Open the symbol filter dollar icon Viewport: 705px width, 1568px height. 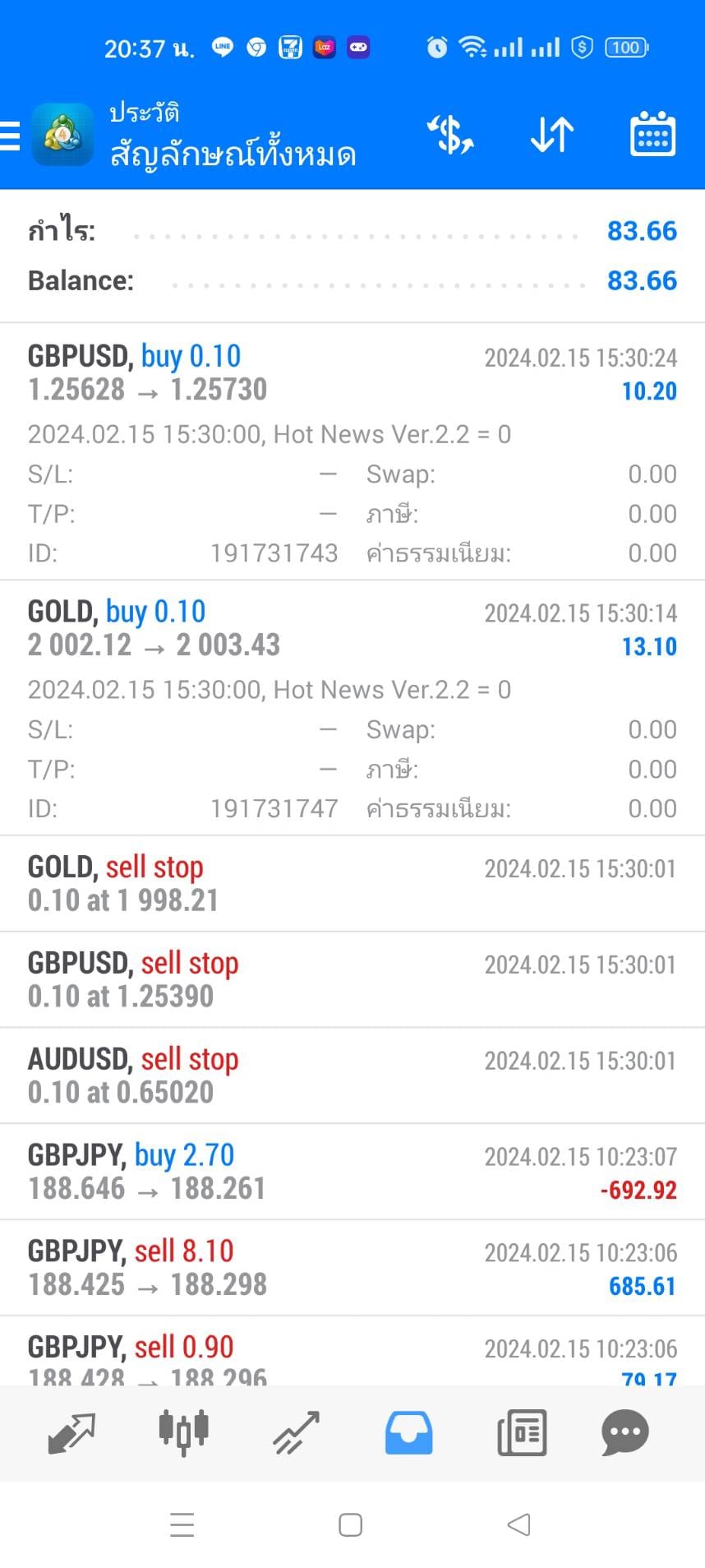pyautogui.click(x=450, y=135)
